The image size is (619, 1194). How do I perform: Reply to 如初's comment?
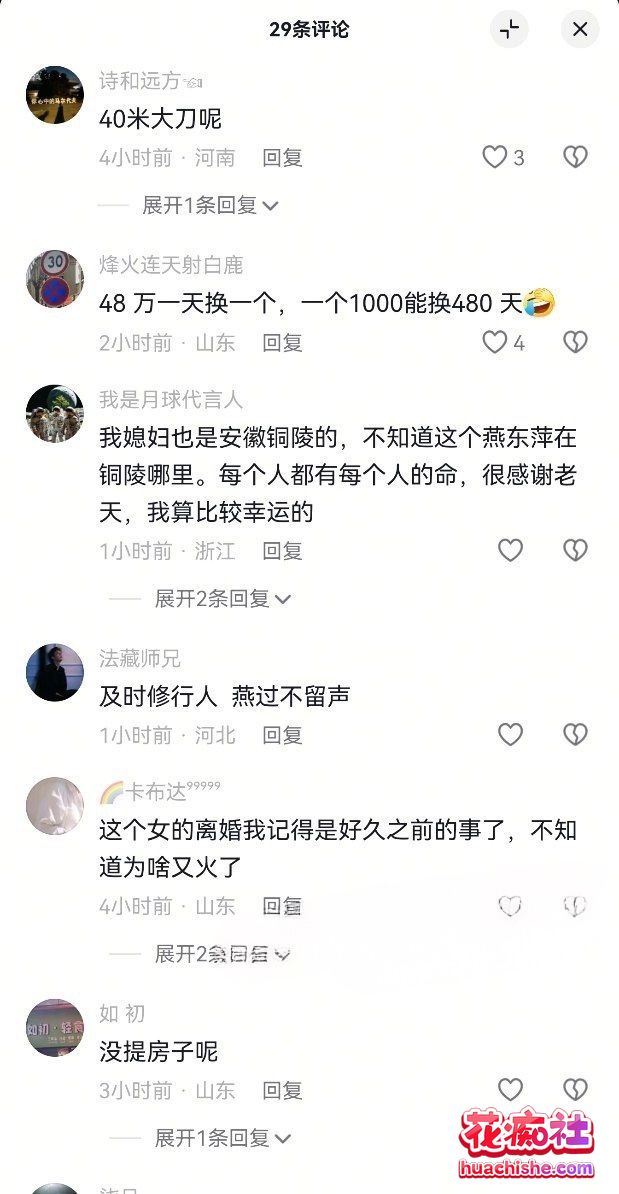pos(282,1090)
